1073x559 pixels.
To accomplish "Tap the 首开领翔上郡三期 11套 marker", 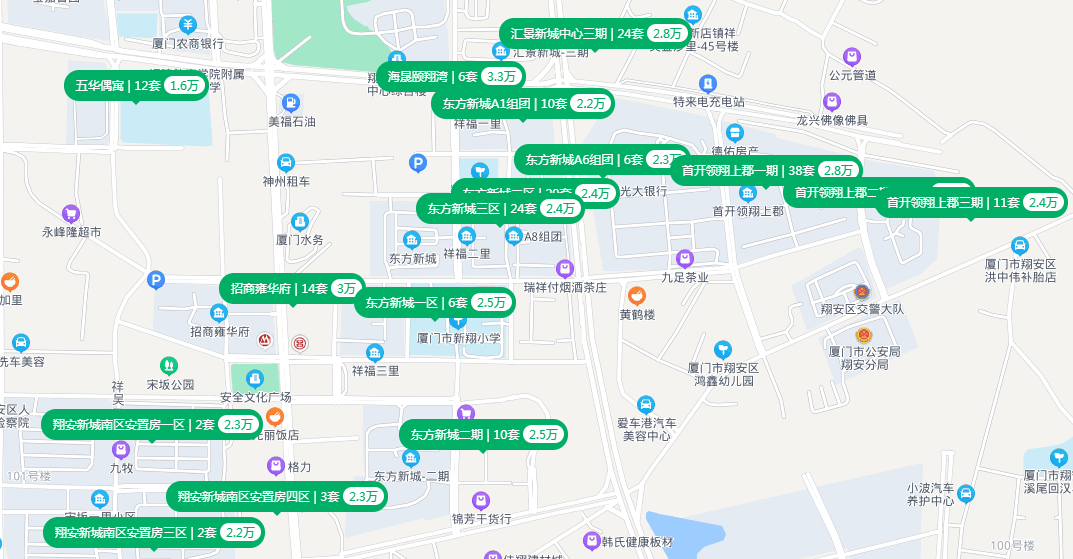I will (971, 203).
